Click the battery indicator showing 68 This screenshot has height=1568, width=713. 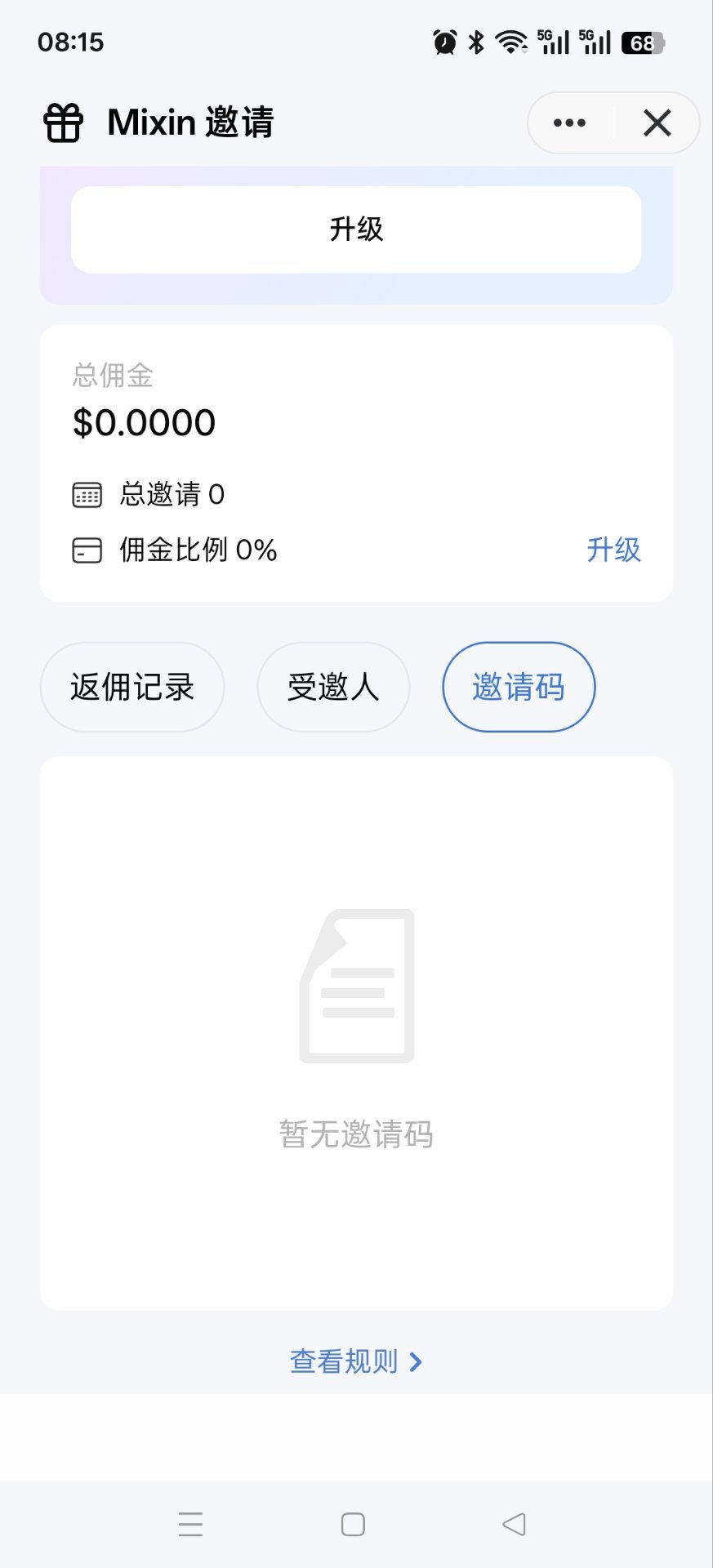coord(644,41)
